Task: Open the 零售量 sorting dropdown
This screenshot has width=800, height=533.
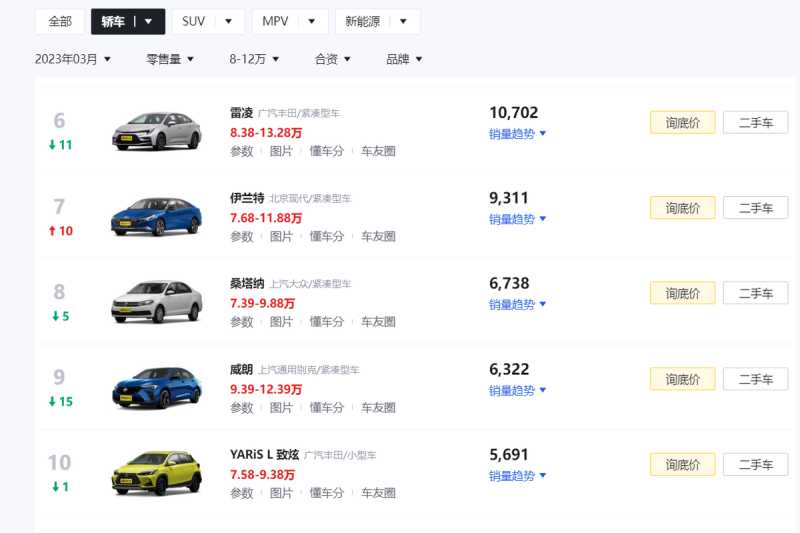Action: tap(170, 59)
